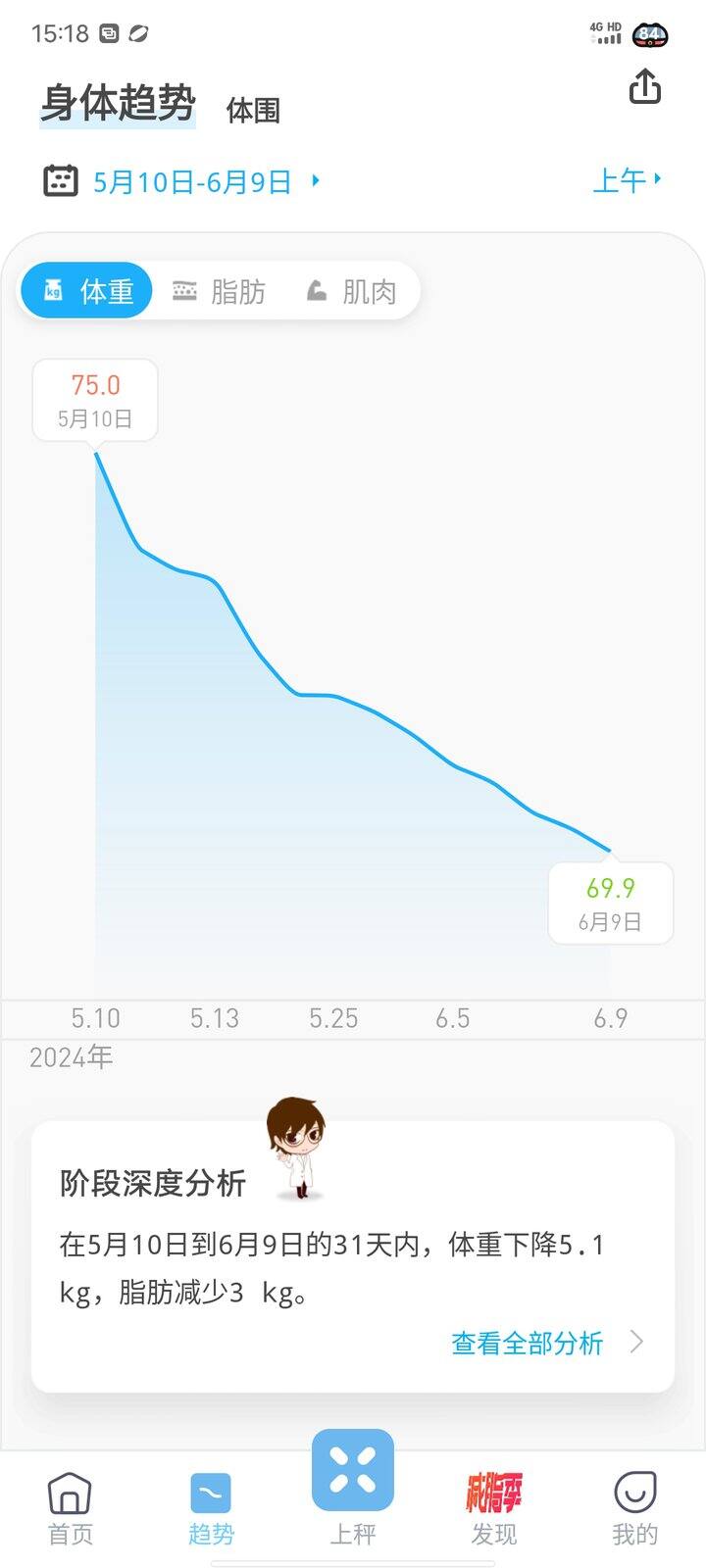Open the 我的 profile tab
Screen dimensions: 706x1568
pyautogui.click(x=634, y=1508)
